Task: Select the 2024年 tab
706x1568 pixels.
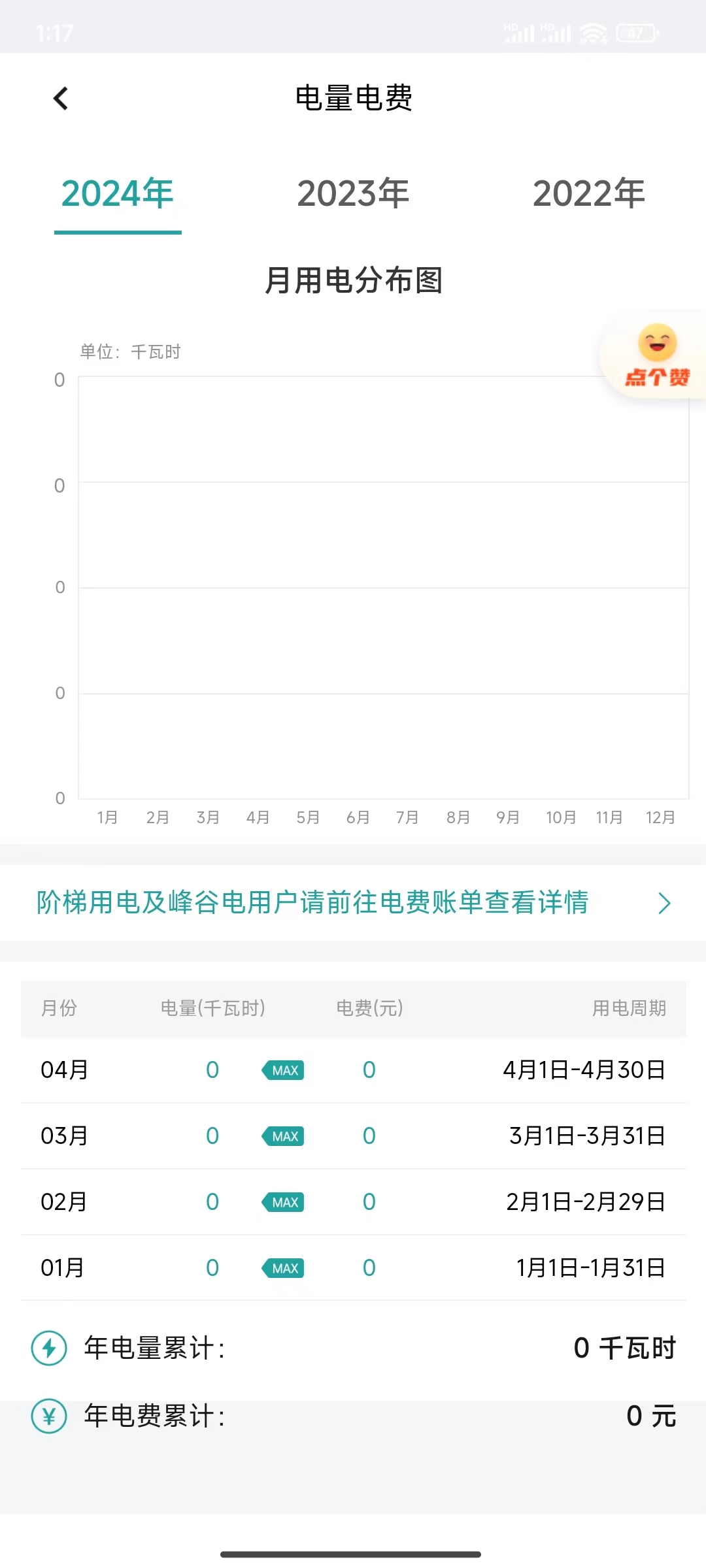Action: (118, 194)
